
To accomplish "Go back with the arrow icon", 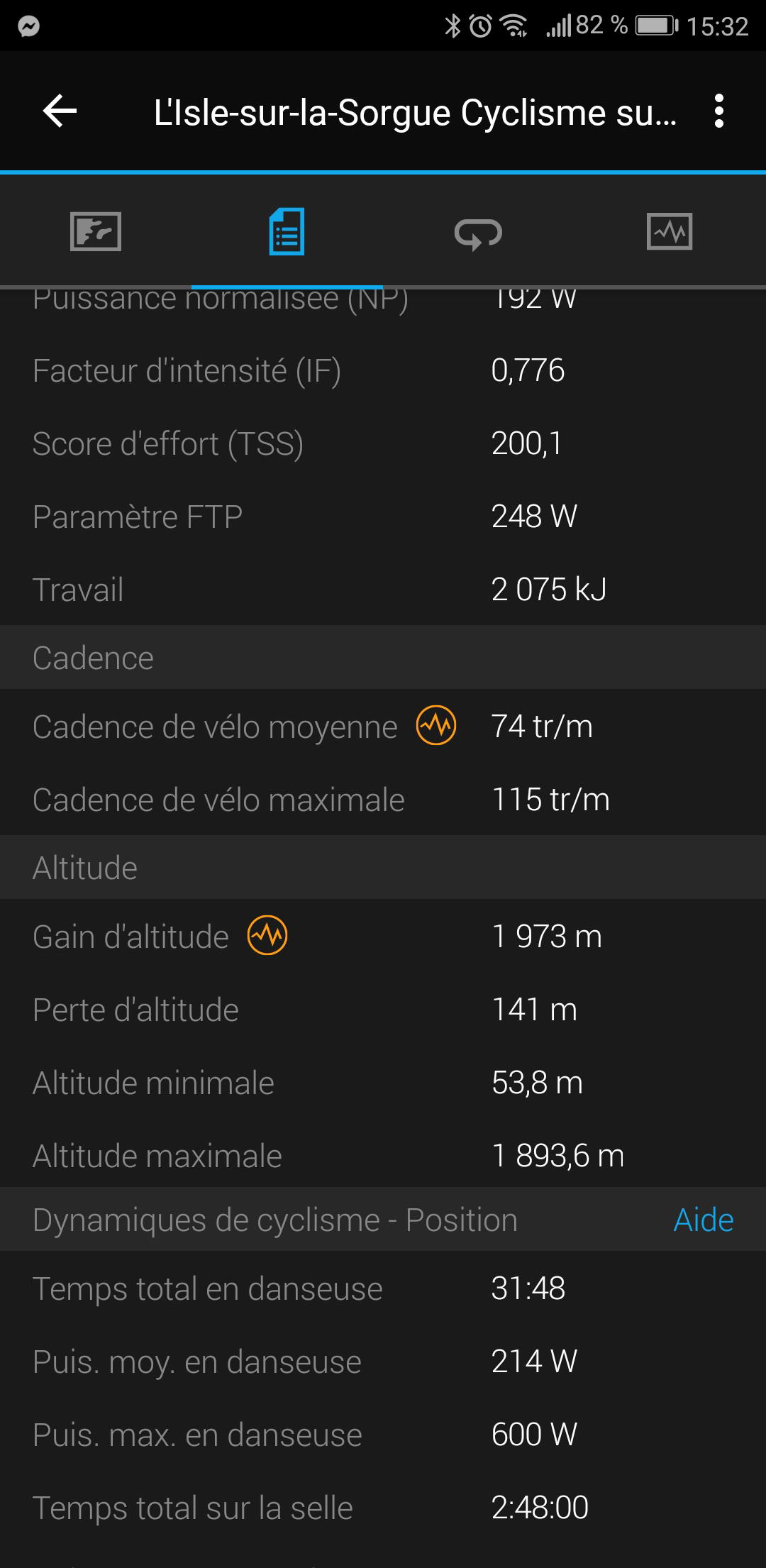I will click(x=60, y=111).
